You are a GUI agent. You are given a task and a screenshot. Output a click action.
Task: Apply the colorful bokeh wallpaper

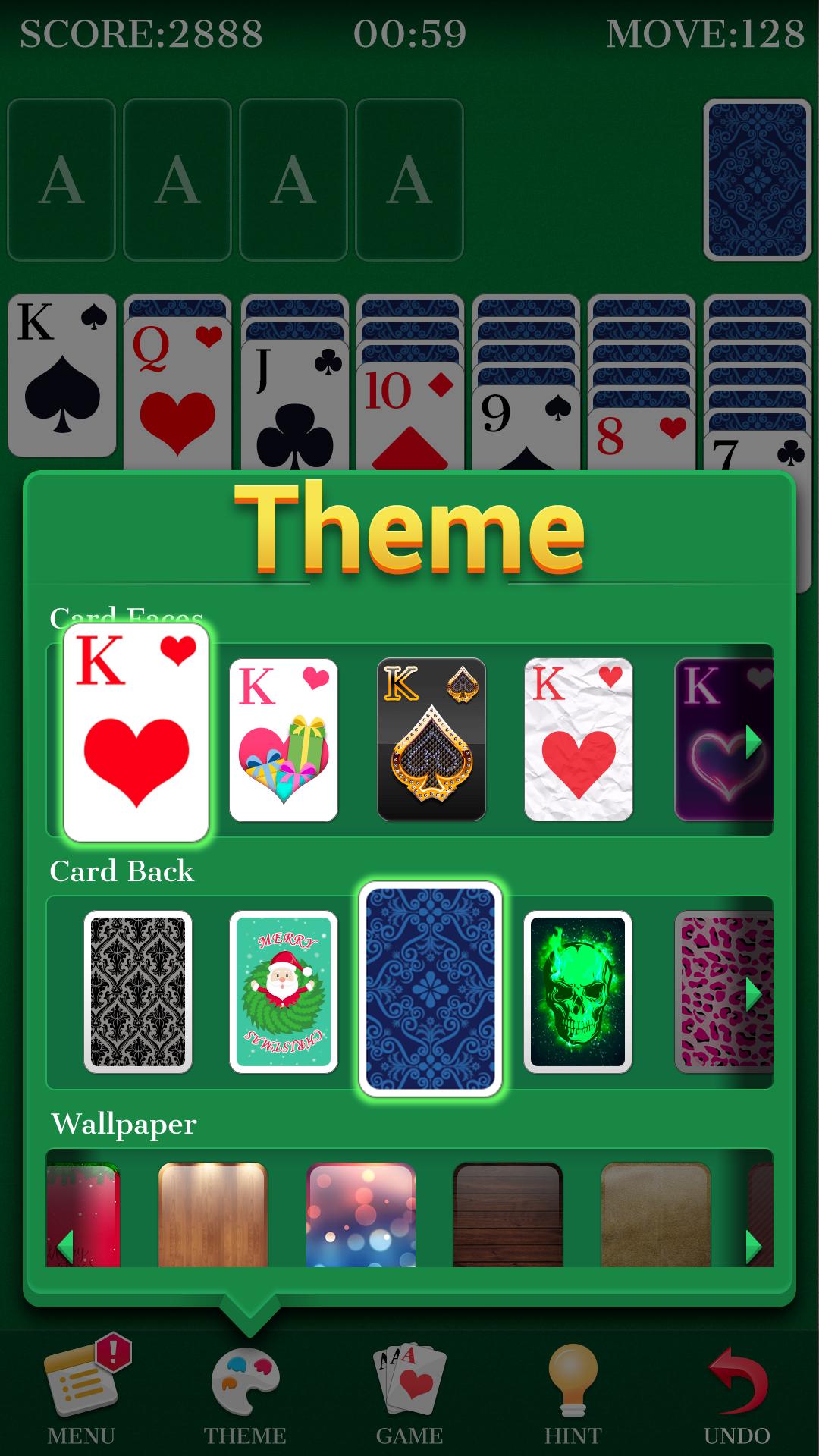click(x=361, y=1215)
